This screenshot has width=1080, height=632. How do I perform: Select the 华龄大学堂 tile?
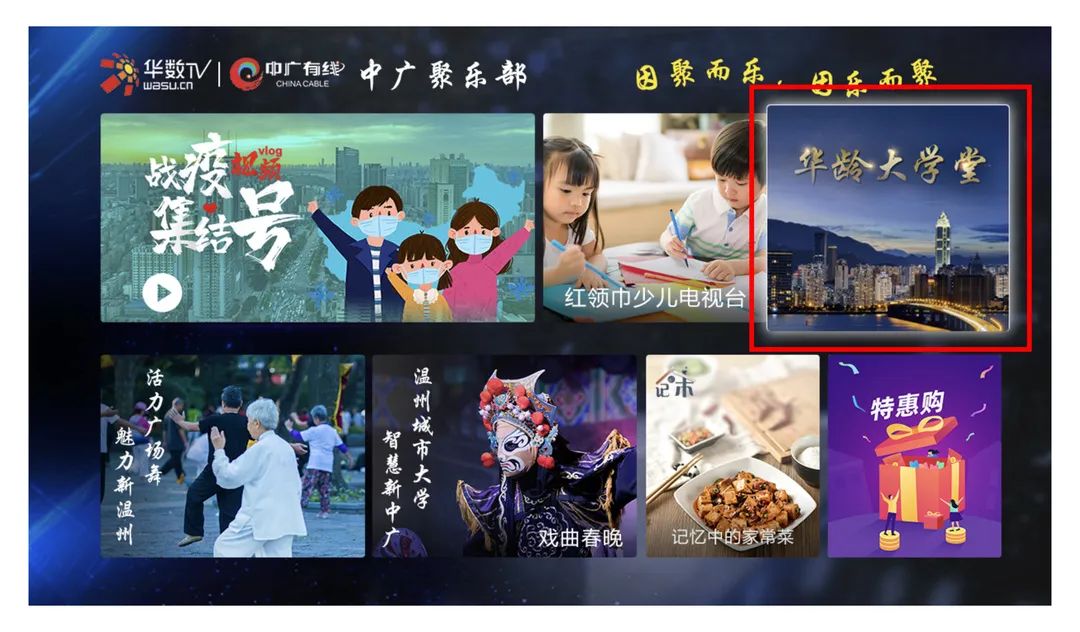point(888,218)
